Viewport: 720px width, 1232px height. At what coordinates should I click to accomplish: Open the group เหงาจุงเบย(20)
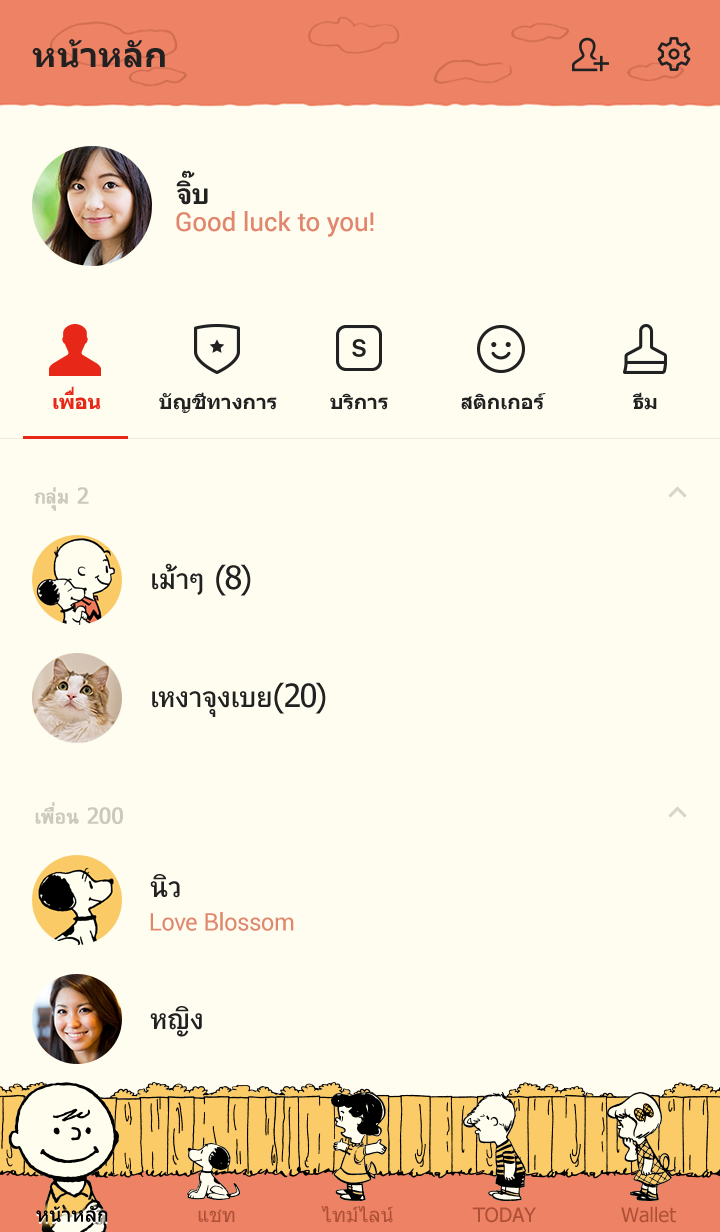[238, 698]
